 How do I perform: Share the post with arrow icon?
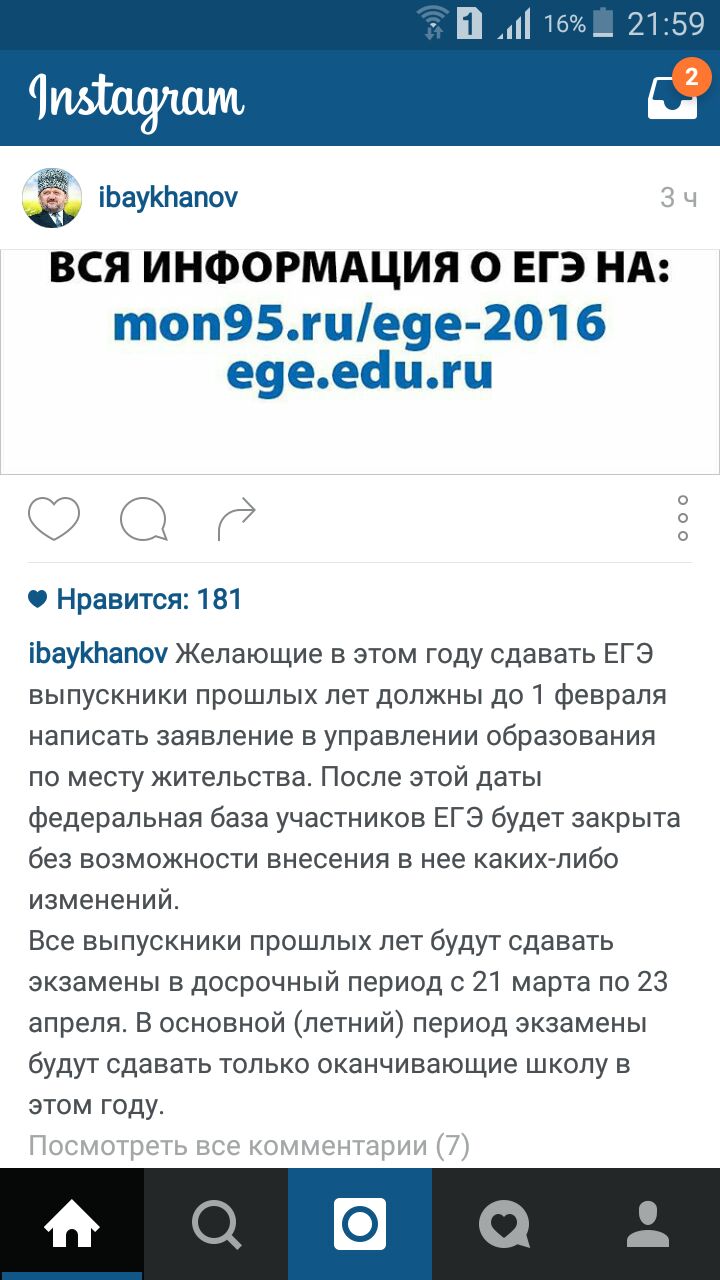236,519
